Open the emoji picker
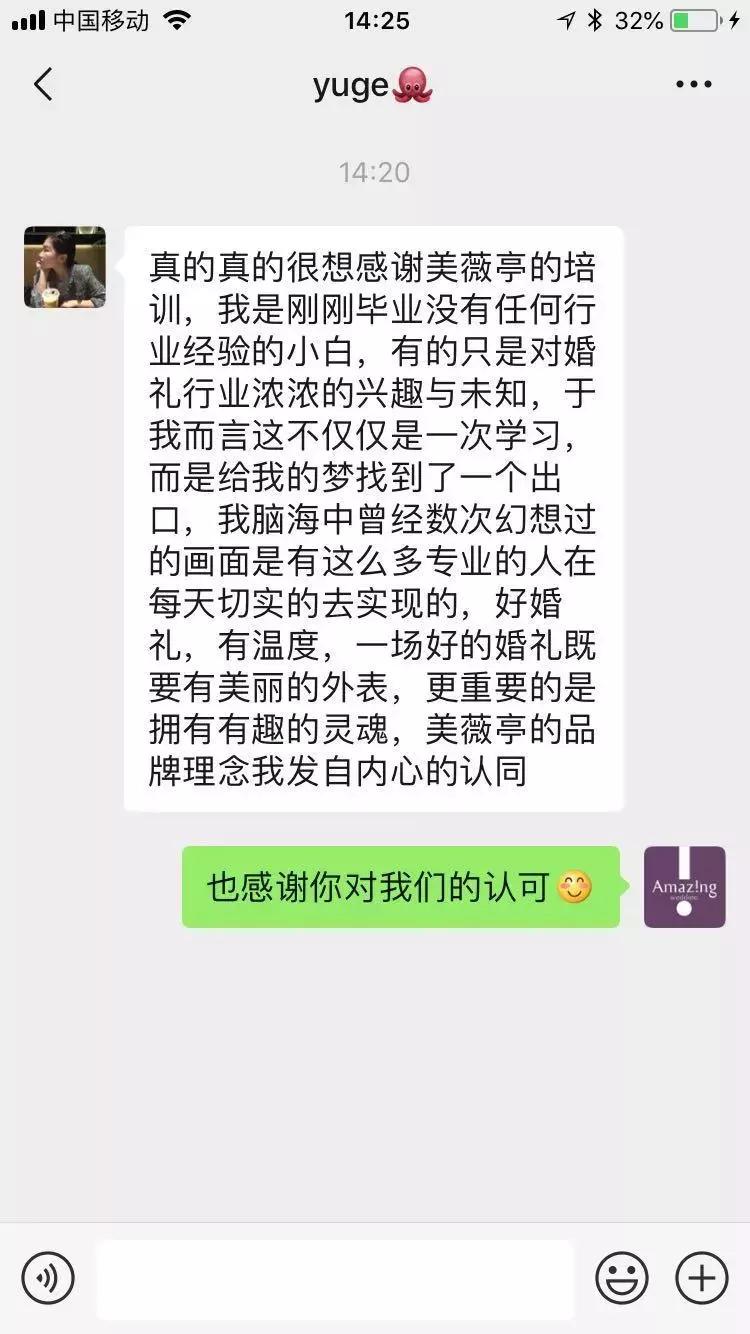Image resolution: width=750 pixels, height=1334 pixels. (622, 1278)
